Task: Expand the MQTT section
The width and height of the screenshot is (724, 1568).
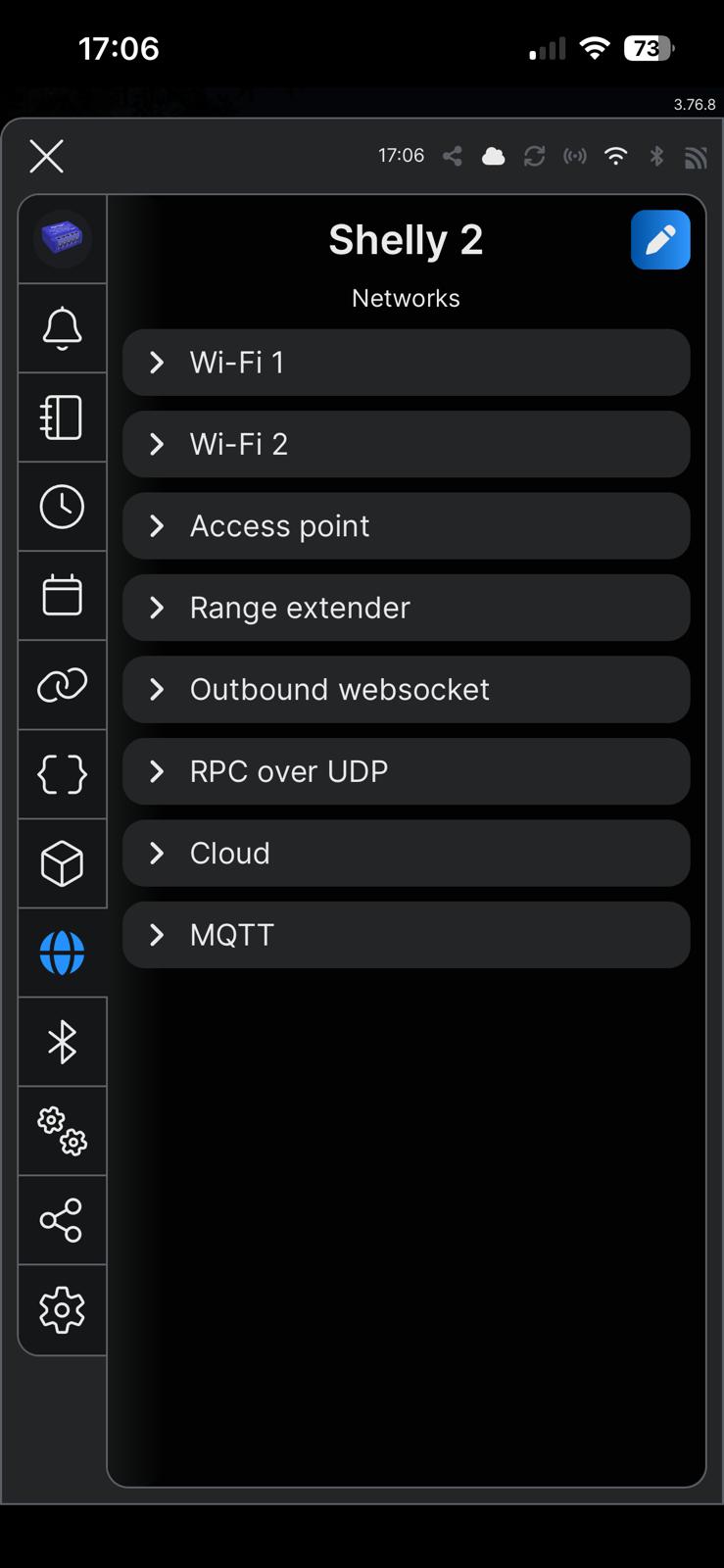Action: click(x=406, y=934)
